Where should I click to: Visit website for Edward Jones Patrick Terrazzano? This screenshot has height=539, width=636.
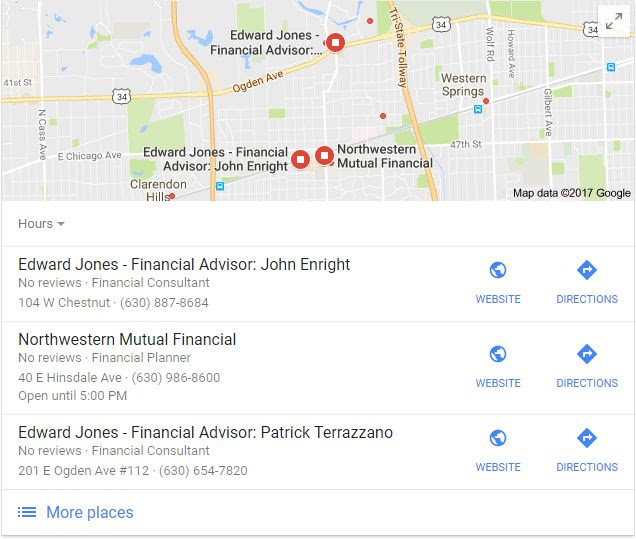coord(497,450)
